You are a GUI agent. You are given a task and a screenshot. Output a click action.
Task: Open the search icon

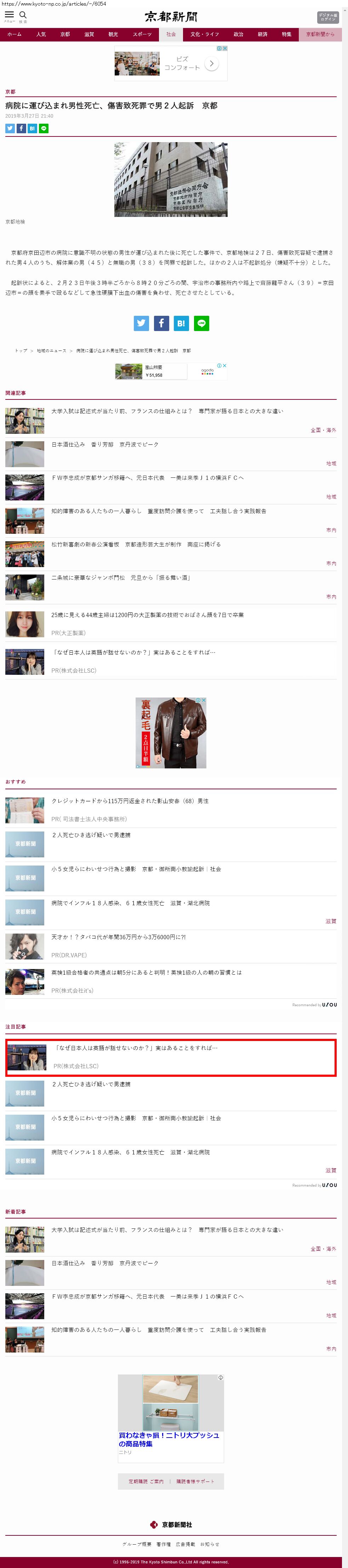tap(23, 15)
